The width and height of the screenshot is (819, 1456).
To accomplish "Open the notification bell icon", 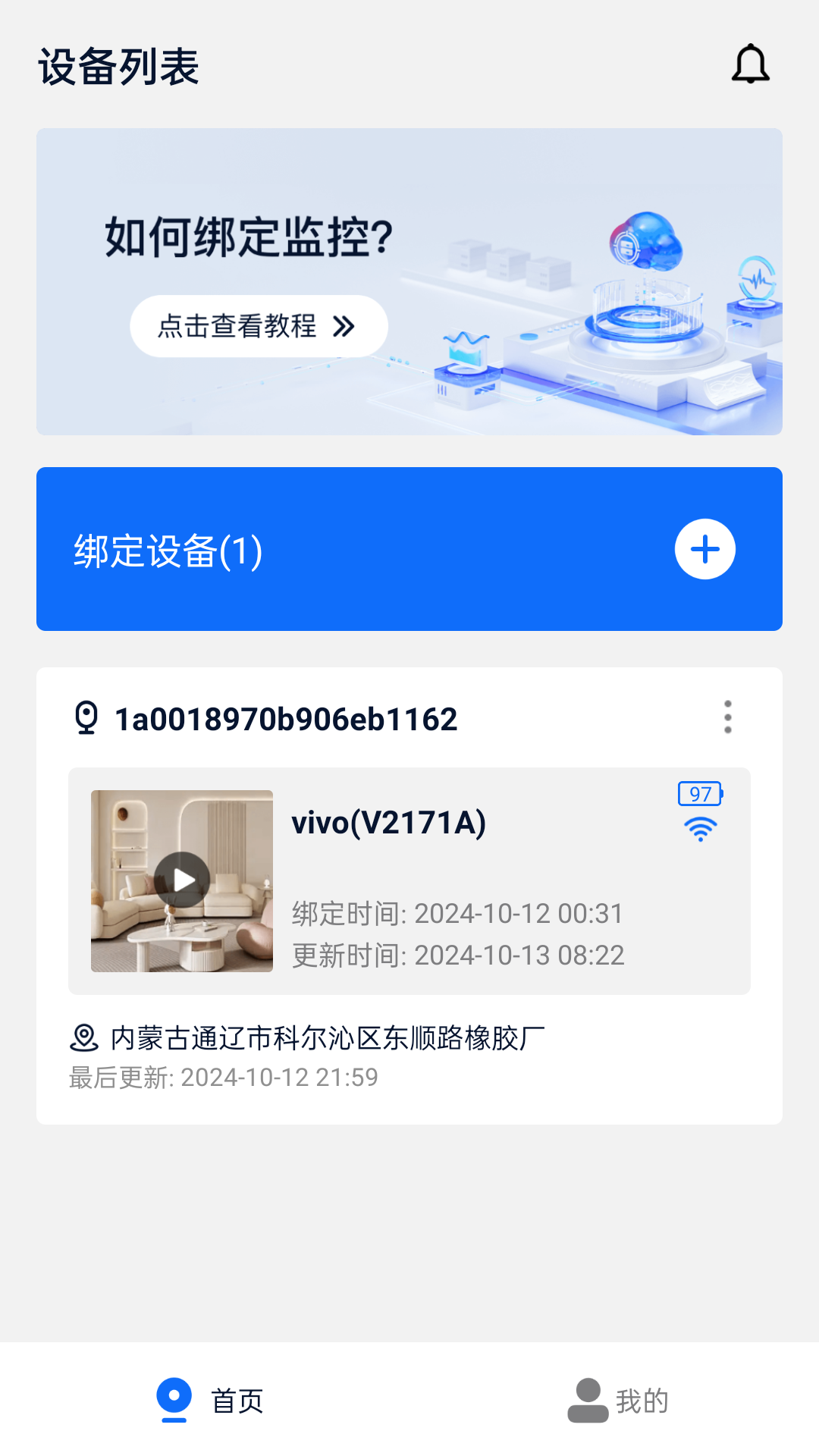I will [751, 64].
